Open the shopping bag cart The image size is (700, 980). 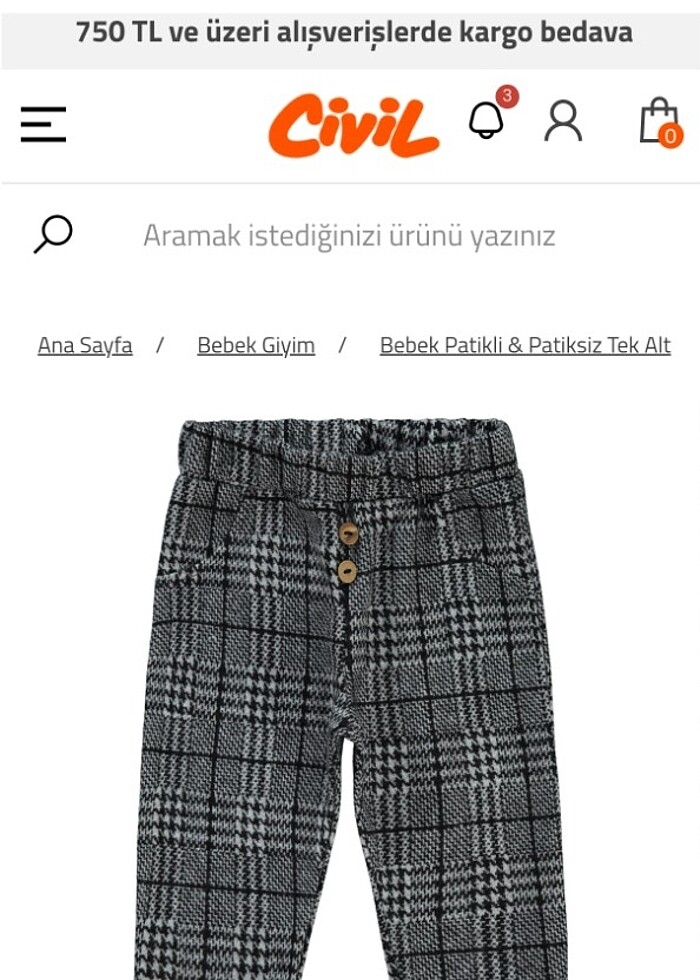659,122
